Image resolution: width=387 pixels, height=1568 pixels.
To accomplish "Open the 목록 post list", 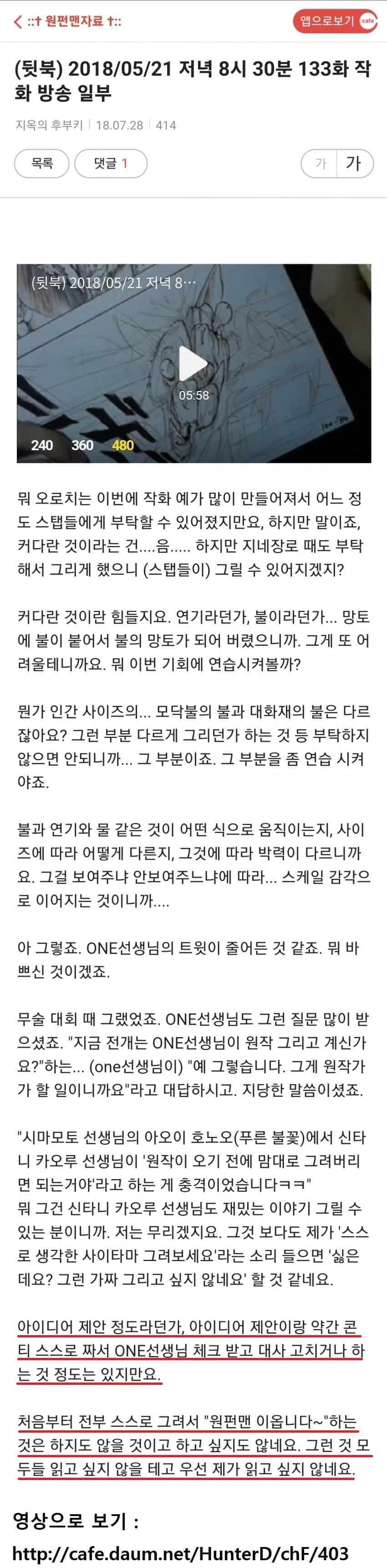I will [x=42, y=163].
